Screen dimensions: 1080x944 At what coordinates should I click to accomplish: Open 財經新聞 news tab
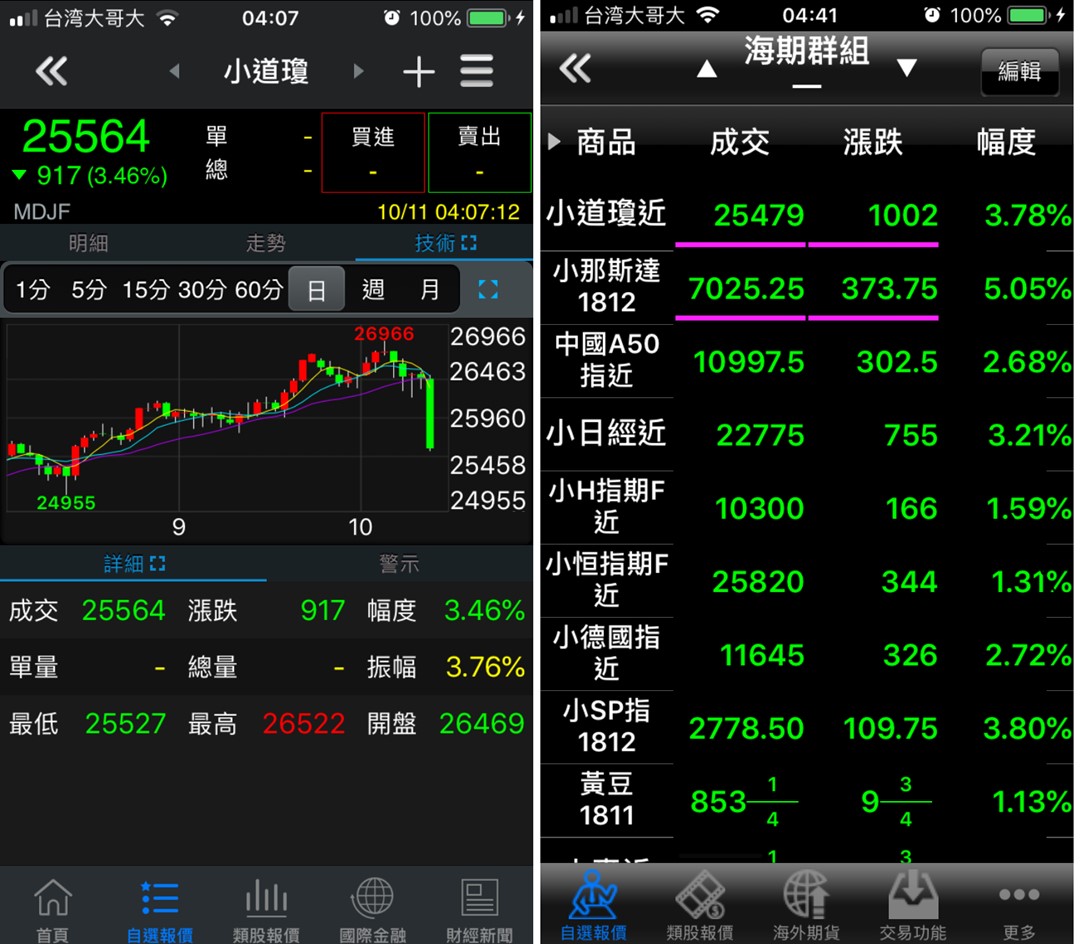click(x=479, y=908)
